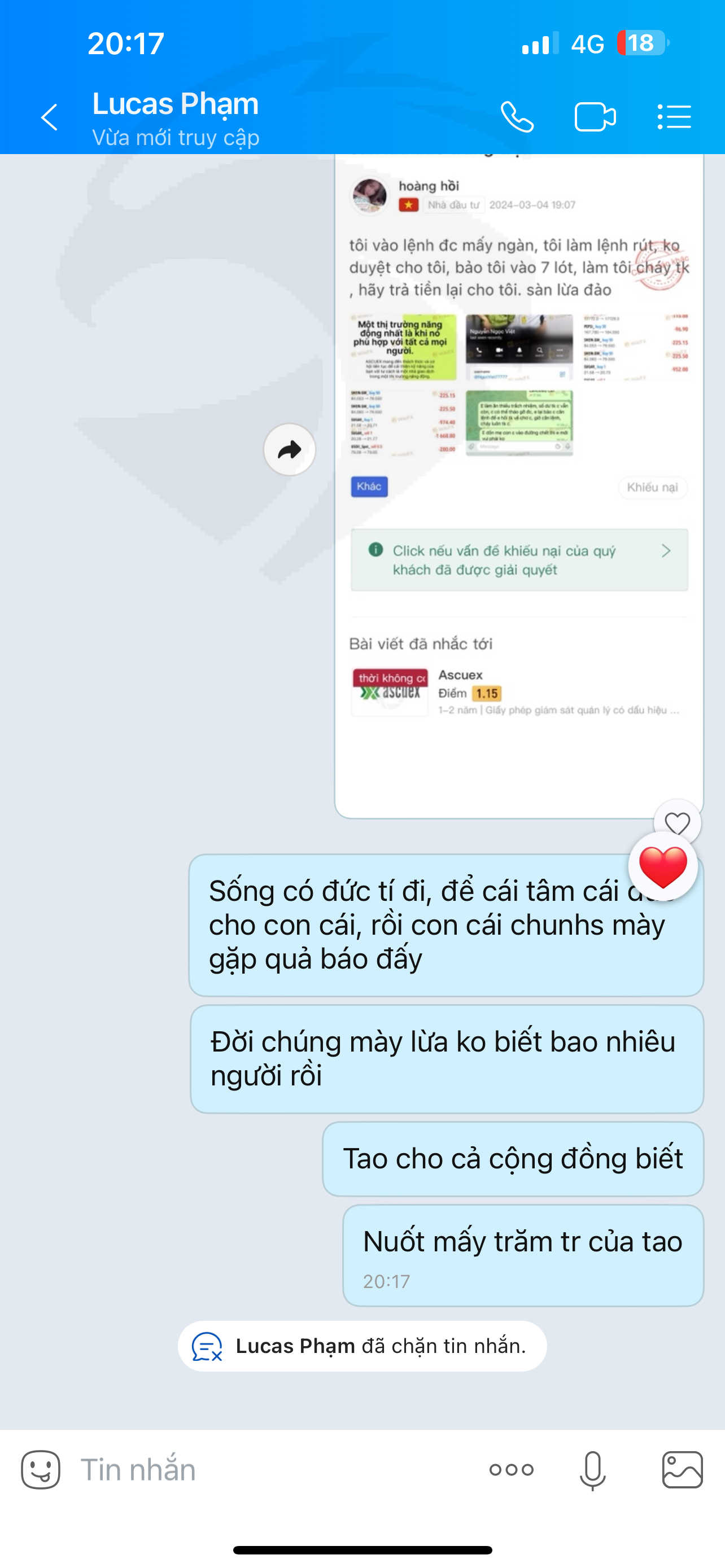725x1568 pixels.
Task: Forward the shared screenshot image
Action: pyautogui.click(x=289, y=450)
